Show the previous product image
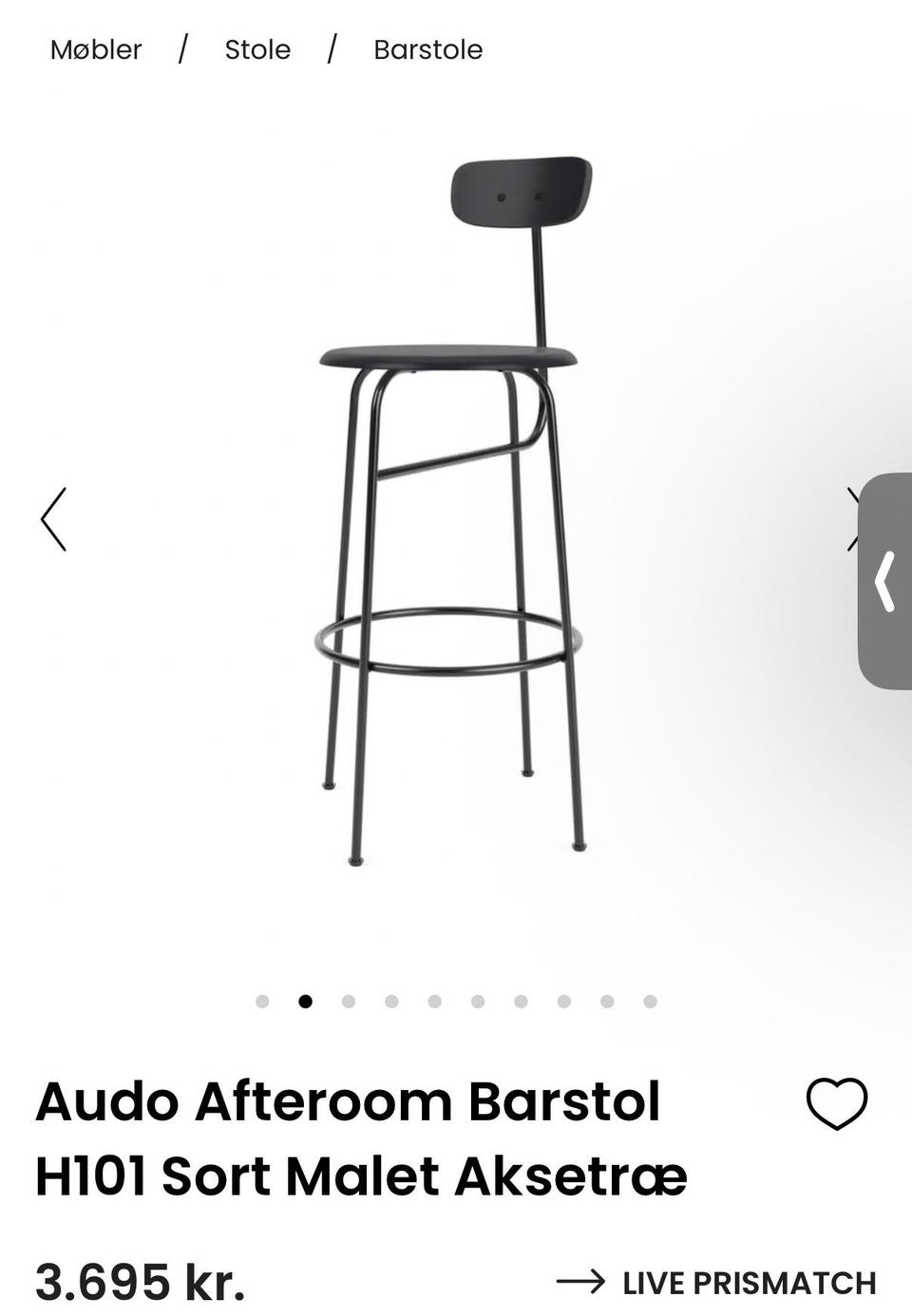Viewport: 912px width, 1316px height. 54,519
